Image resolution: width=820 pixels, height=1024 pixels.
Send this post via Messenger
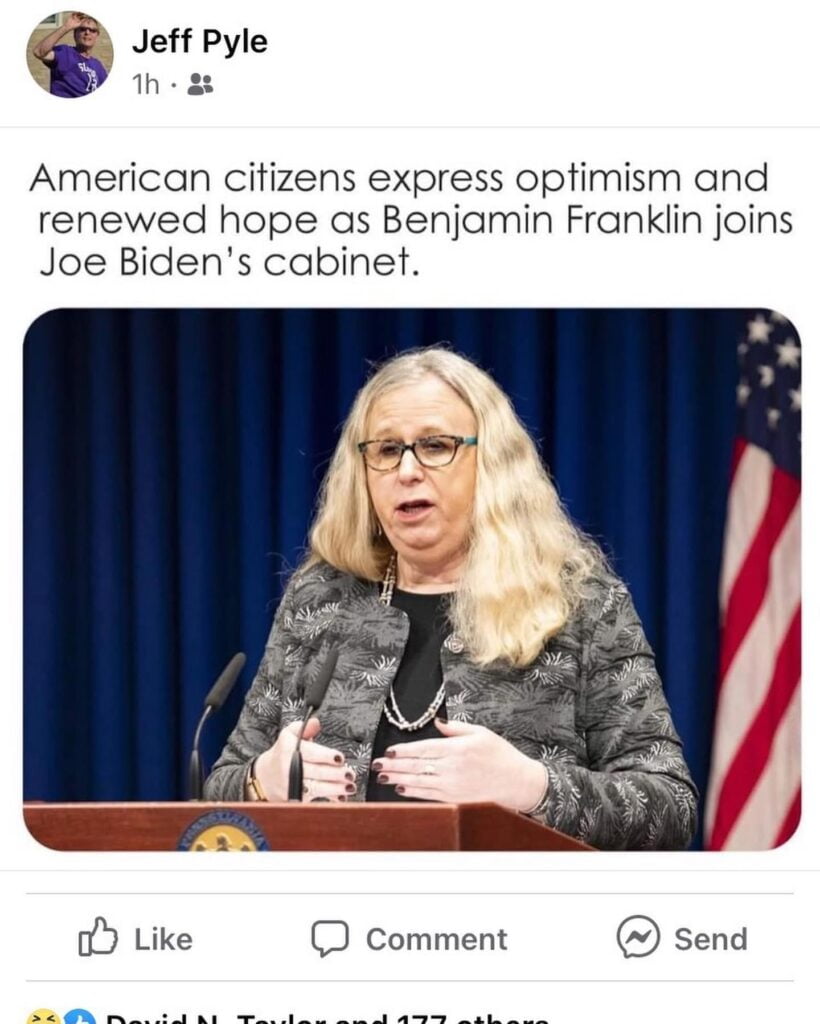coord(682,938)
